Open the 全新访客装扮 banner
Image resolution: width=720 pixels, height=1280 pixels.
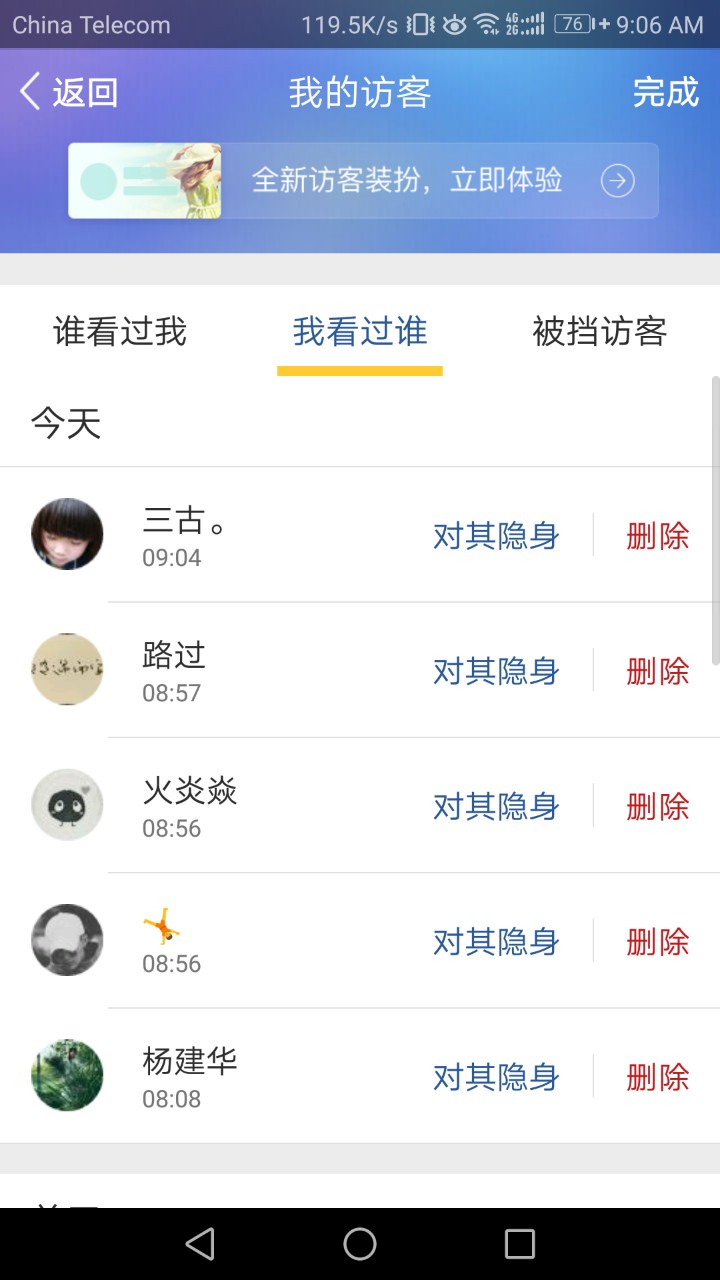[363, 181]
